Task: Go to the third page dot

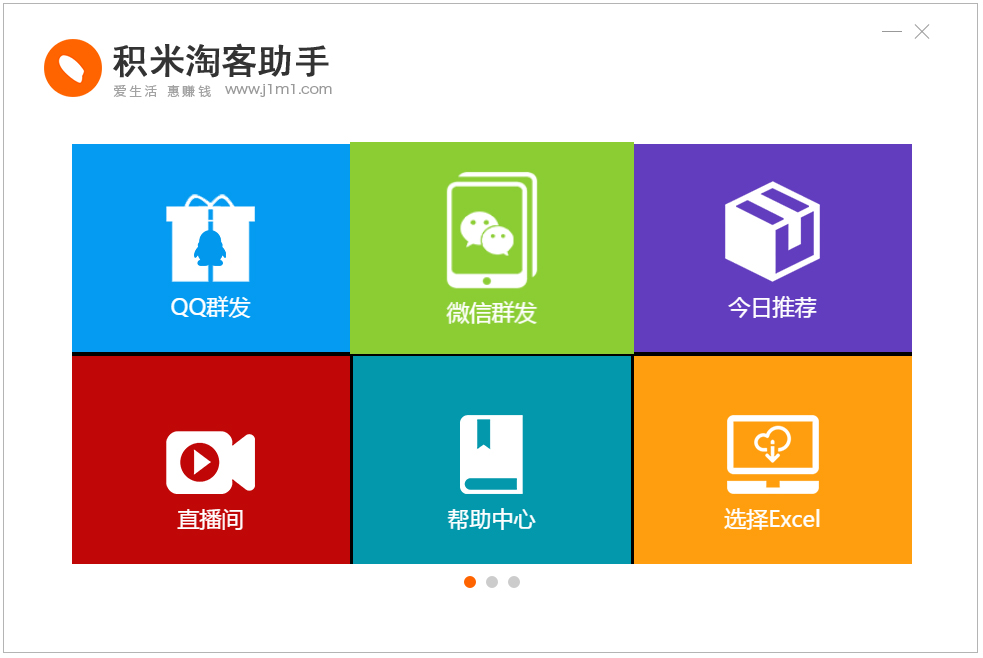Action: click(x=514, y=582)
